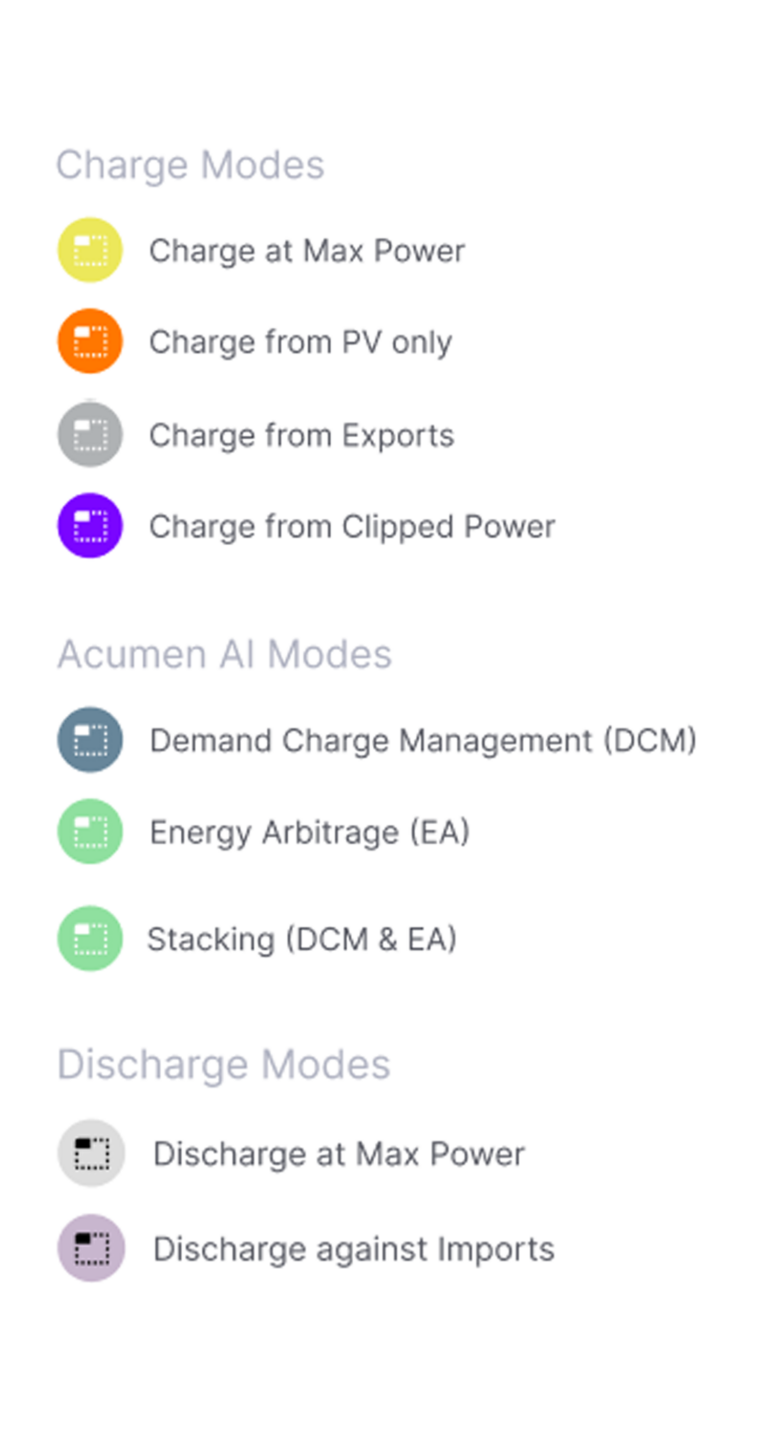Viewport: 768px width, 1453px height.
Task: Click the Charge from Exports label
Action: point(301,434)
